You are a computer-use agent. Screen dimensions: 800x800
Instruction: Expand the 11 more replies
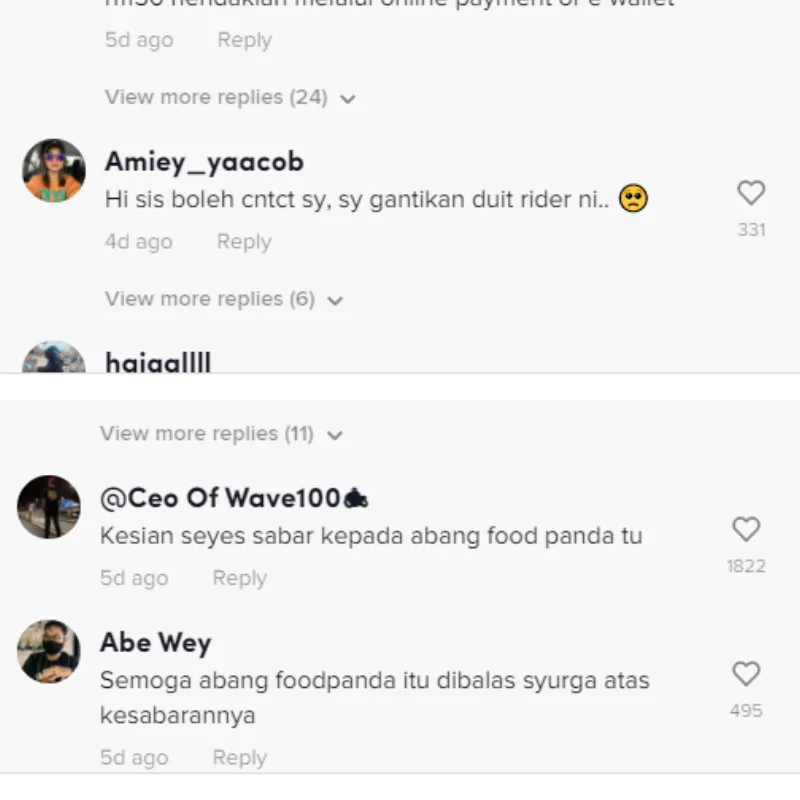coord(220,434)
